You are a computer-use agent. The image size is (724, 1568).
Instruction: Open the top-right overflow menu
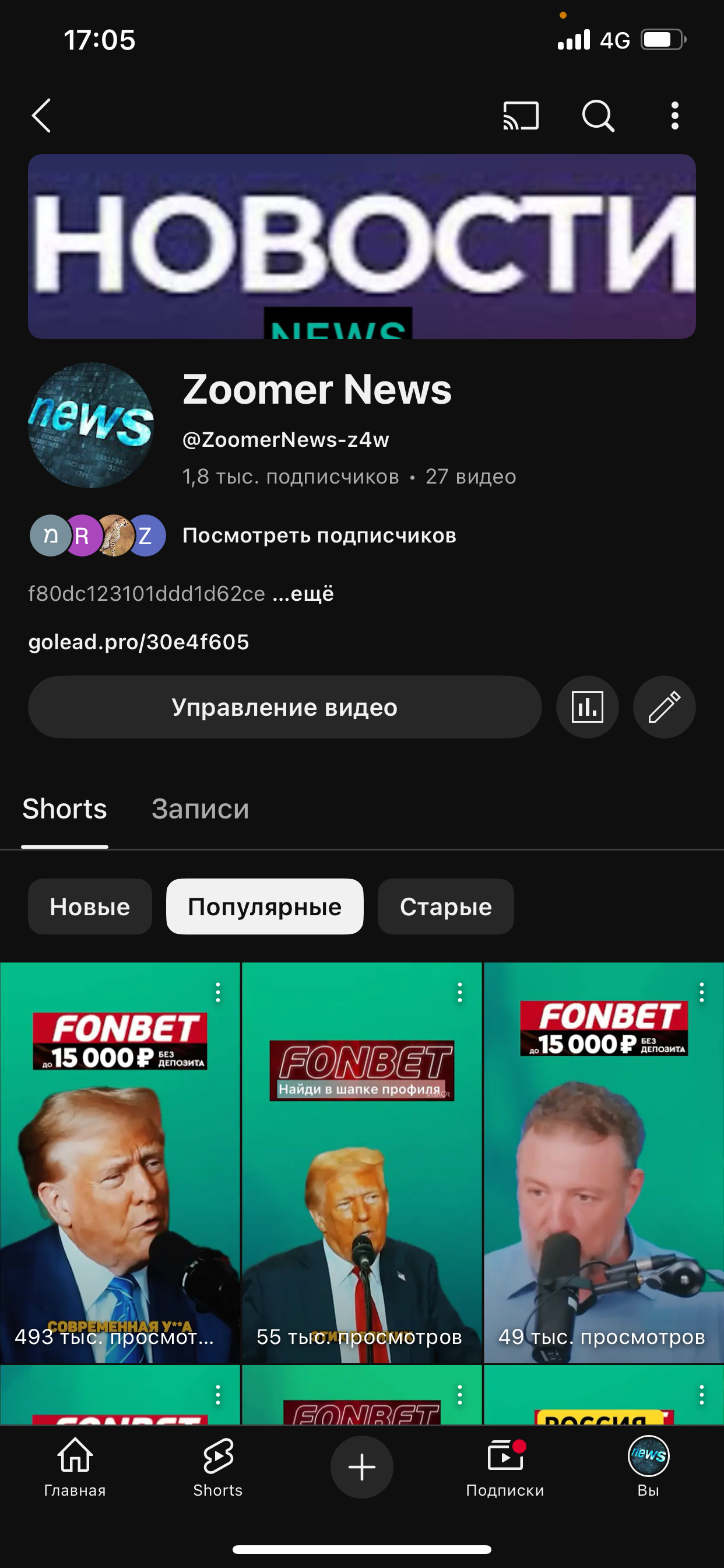click(674, 116)
